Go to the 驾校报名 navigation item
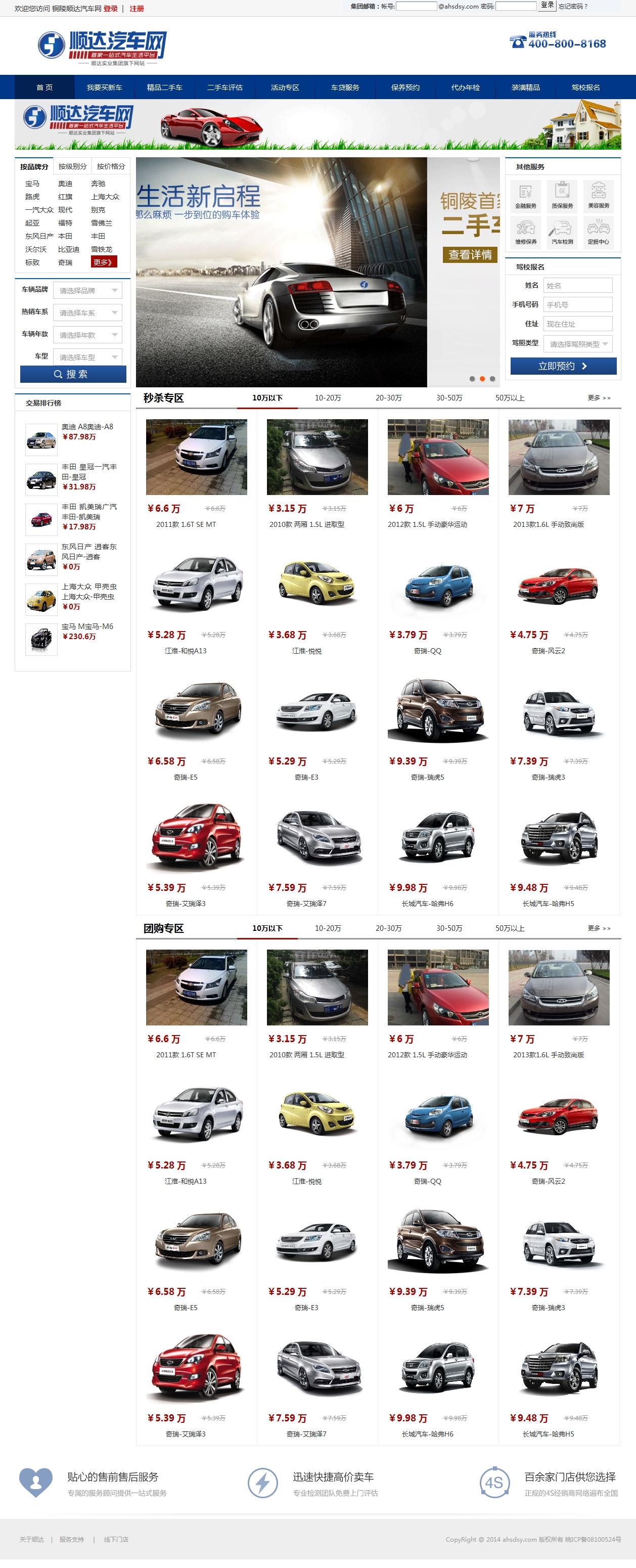 [x=585, y=87]
